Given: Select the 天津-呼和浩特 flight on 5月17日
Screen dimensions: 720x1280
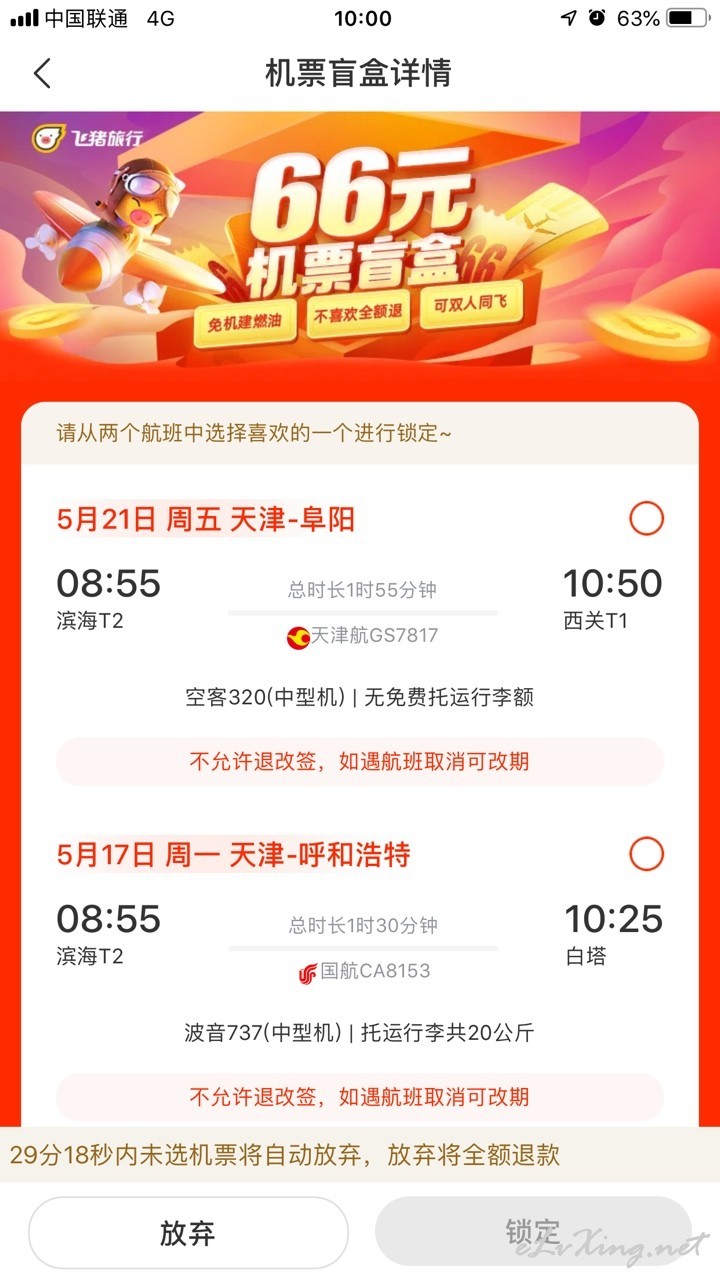Looking at the screenshot, I should point(646,854).
